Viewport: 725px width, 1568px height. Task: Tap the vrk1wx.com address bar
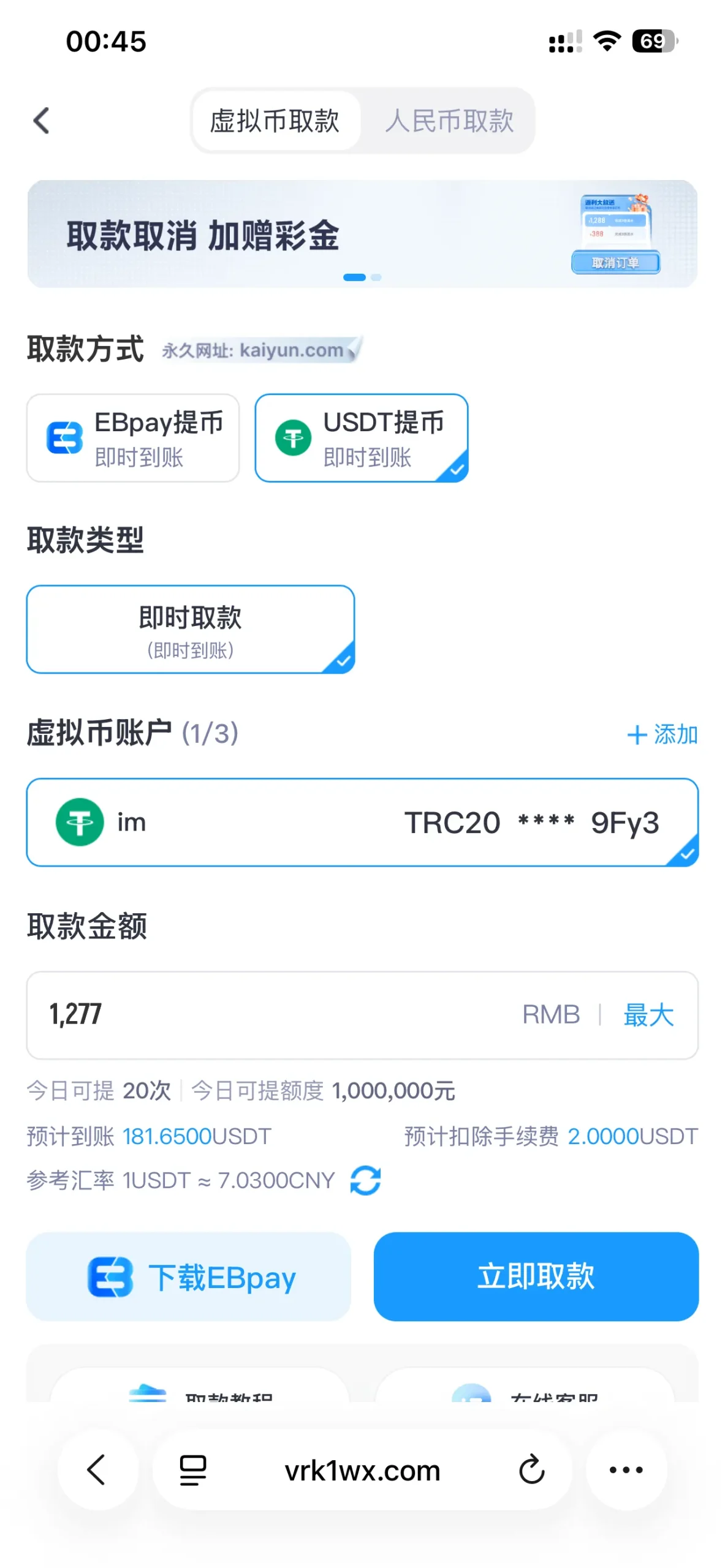coord(362,1470)
